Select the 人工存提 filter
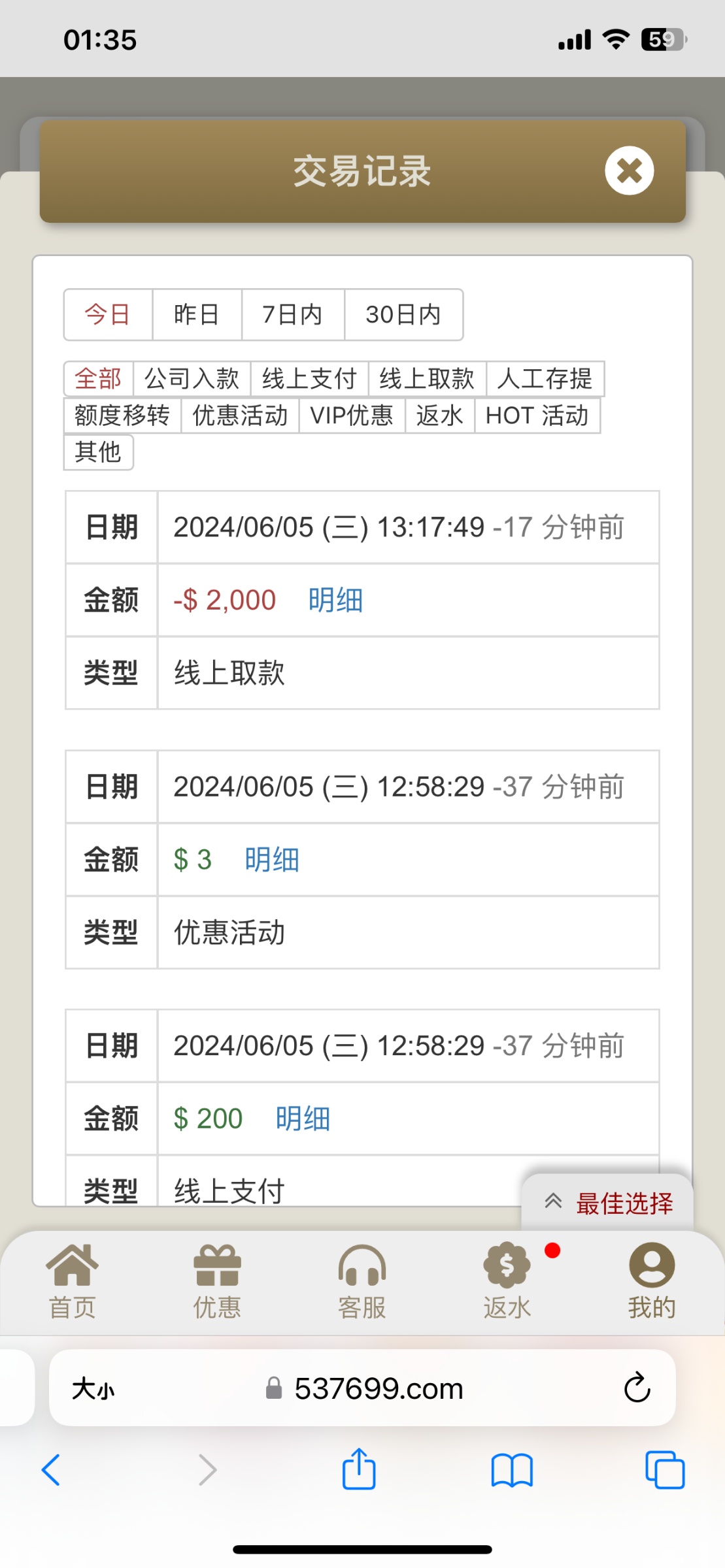Image resolution: width=725 pixels, height=1568 pixels. tap(545, 378)
